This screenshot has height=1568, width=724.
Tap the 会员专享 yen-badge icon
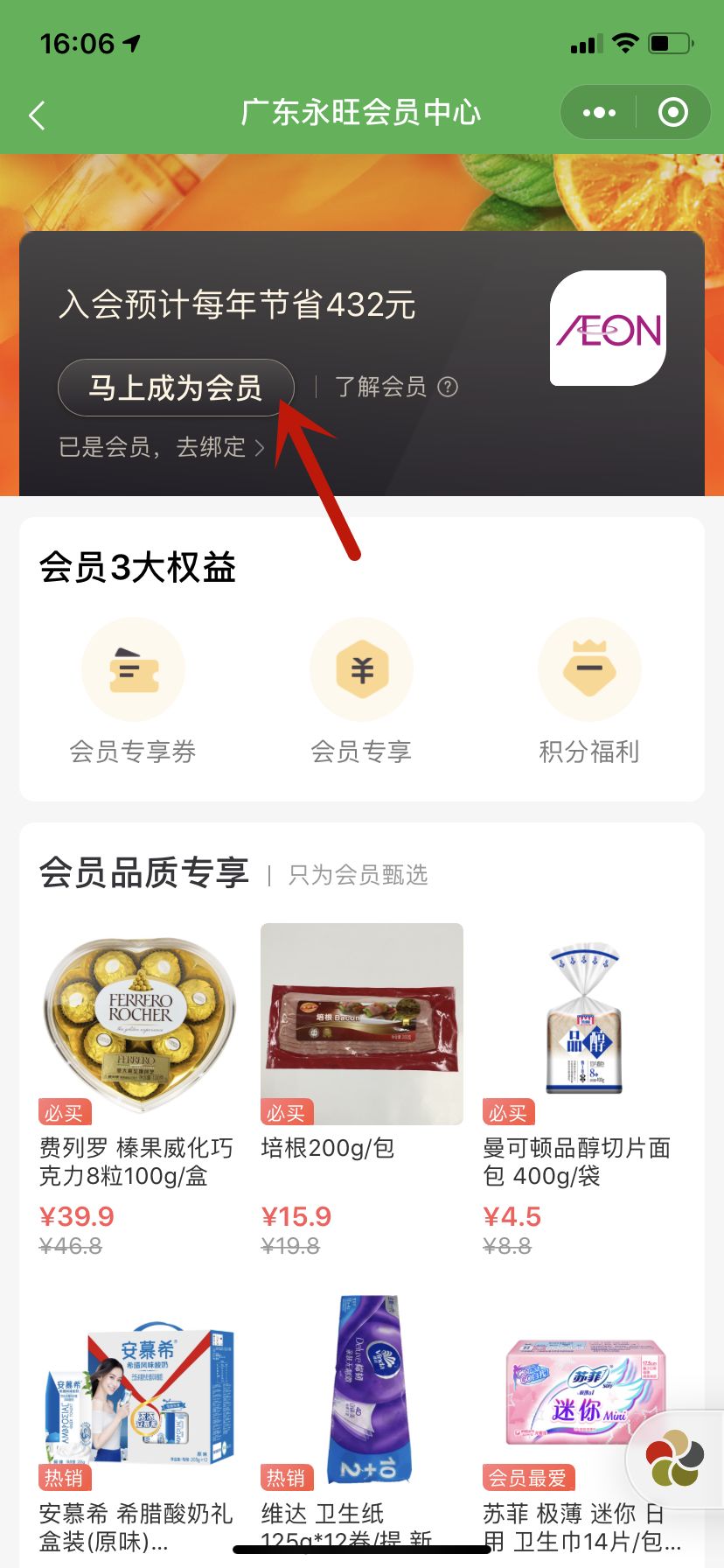(x=361, y=668)
